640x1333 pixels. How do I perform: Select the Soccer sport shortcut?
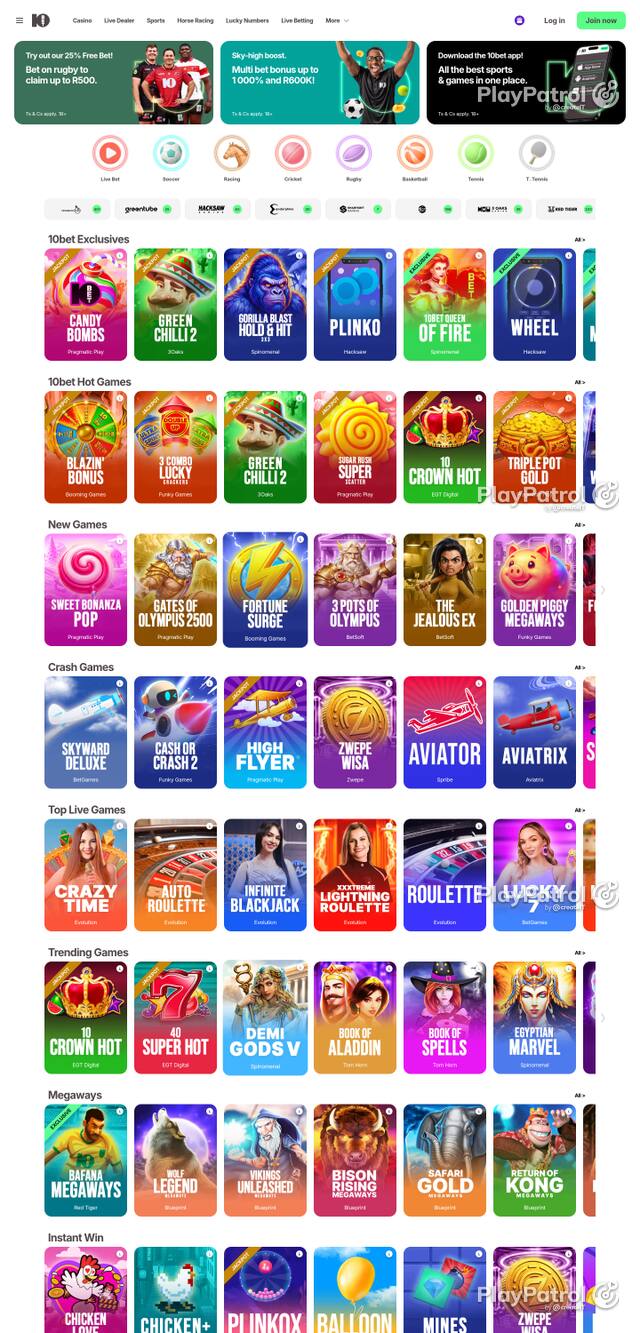(x=171, y=154)
